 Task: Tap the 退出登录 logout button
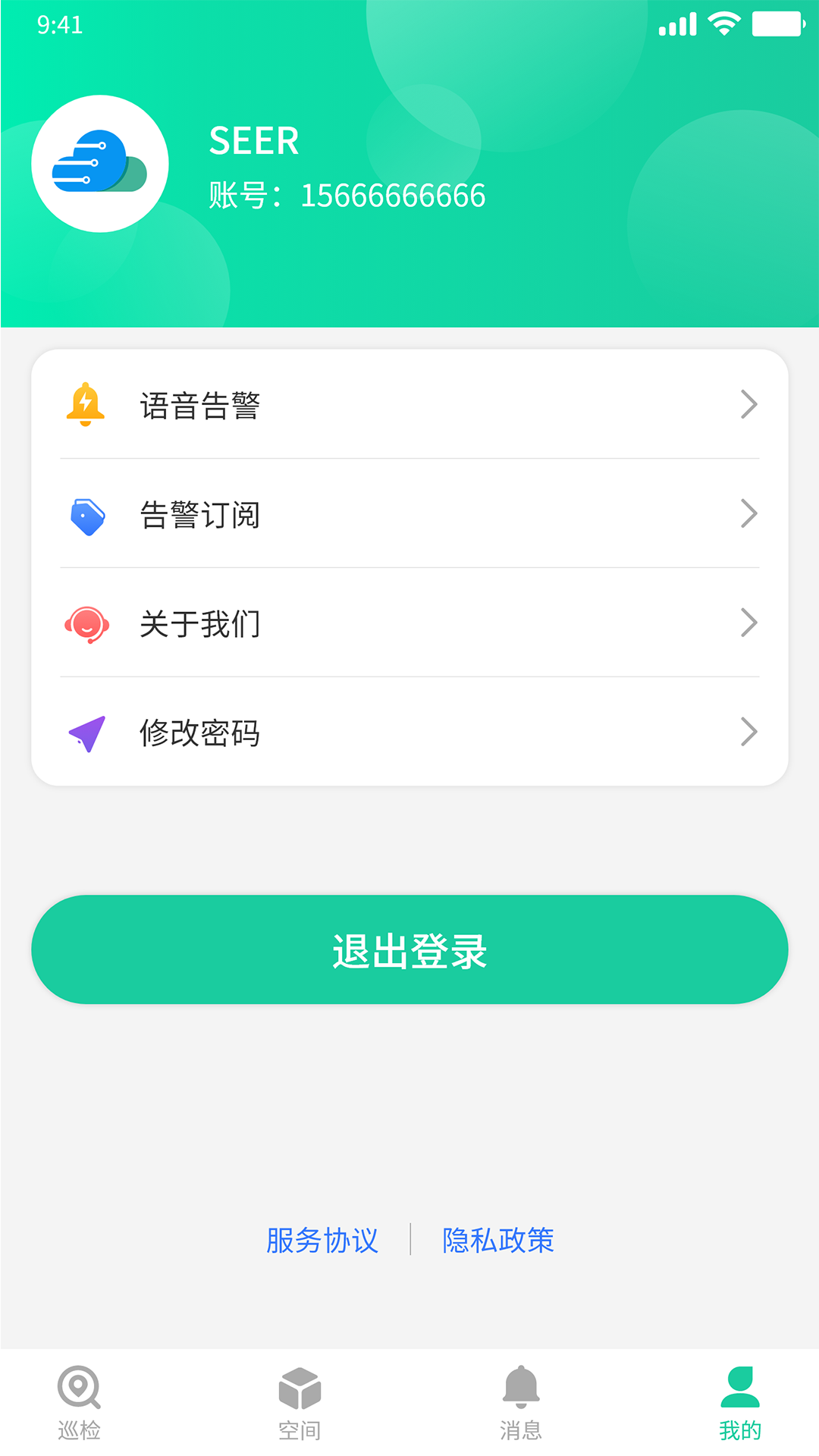(409, 949)
